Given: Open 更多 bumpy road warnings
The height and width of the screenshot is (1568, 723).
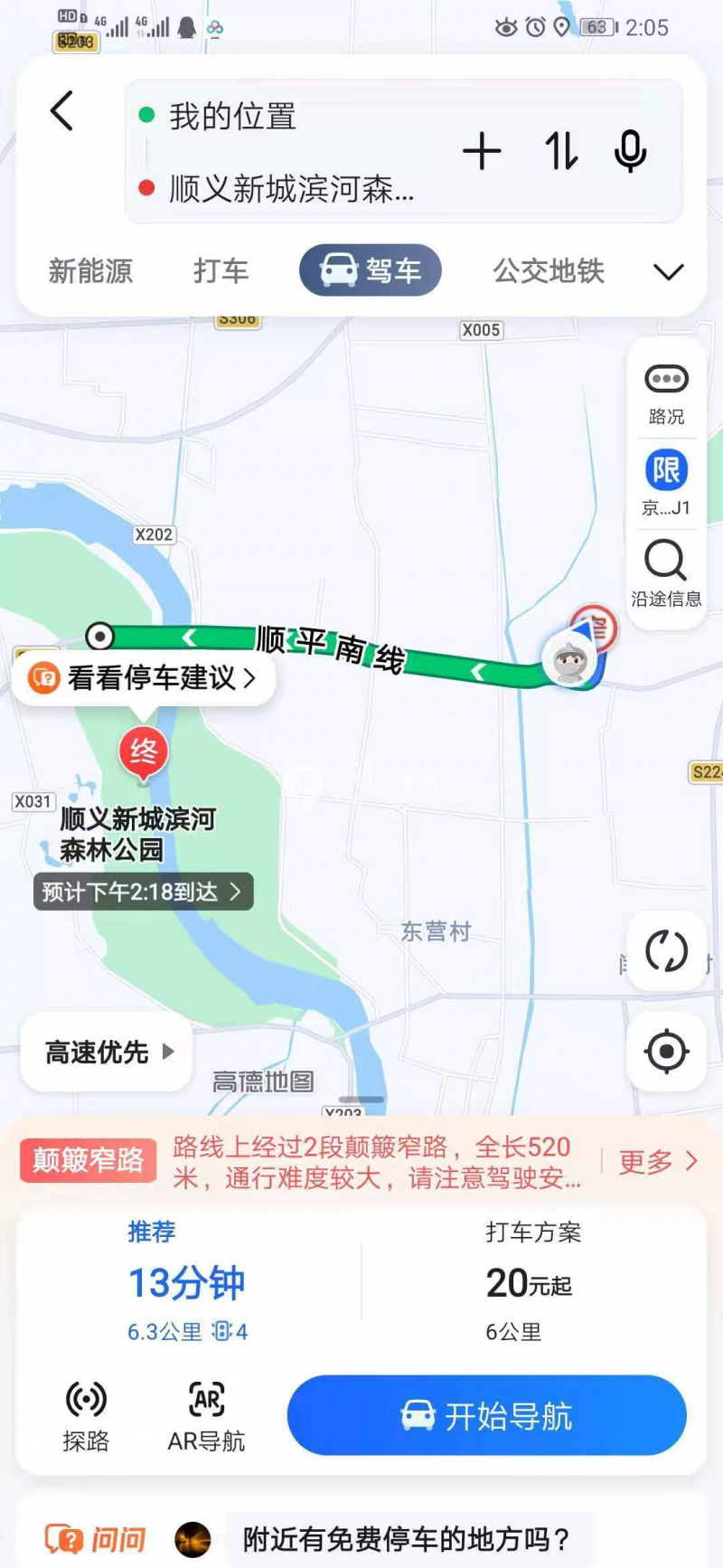Looking at the screenshot, I should point(658,1161).
